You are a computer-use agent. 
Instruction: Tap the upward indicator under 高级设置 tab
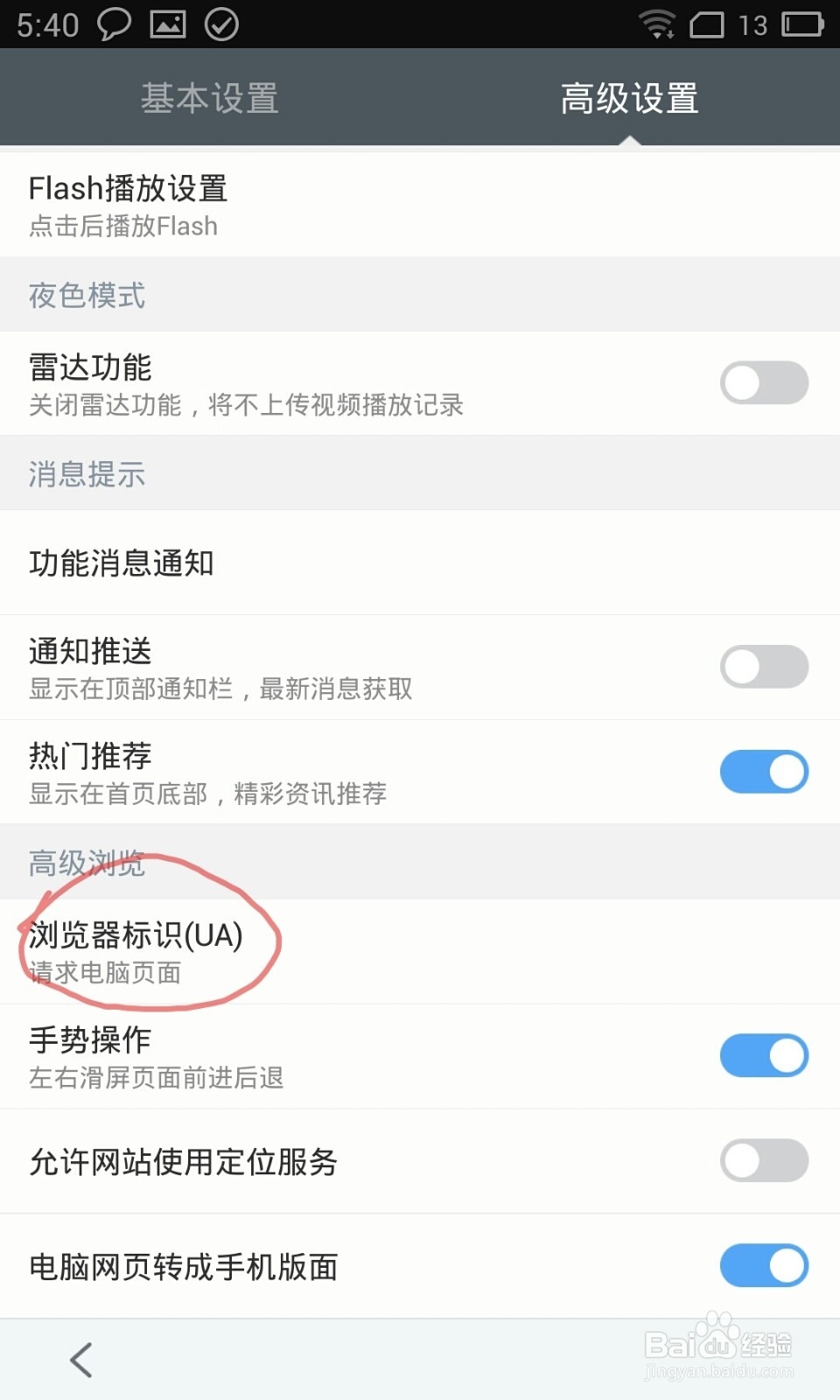tap(631, 142)
